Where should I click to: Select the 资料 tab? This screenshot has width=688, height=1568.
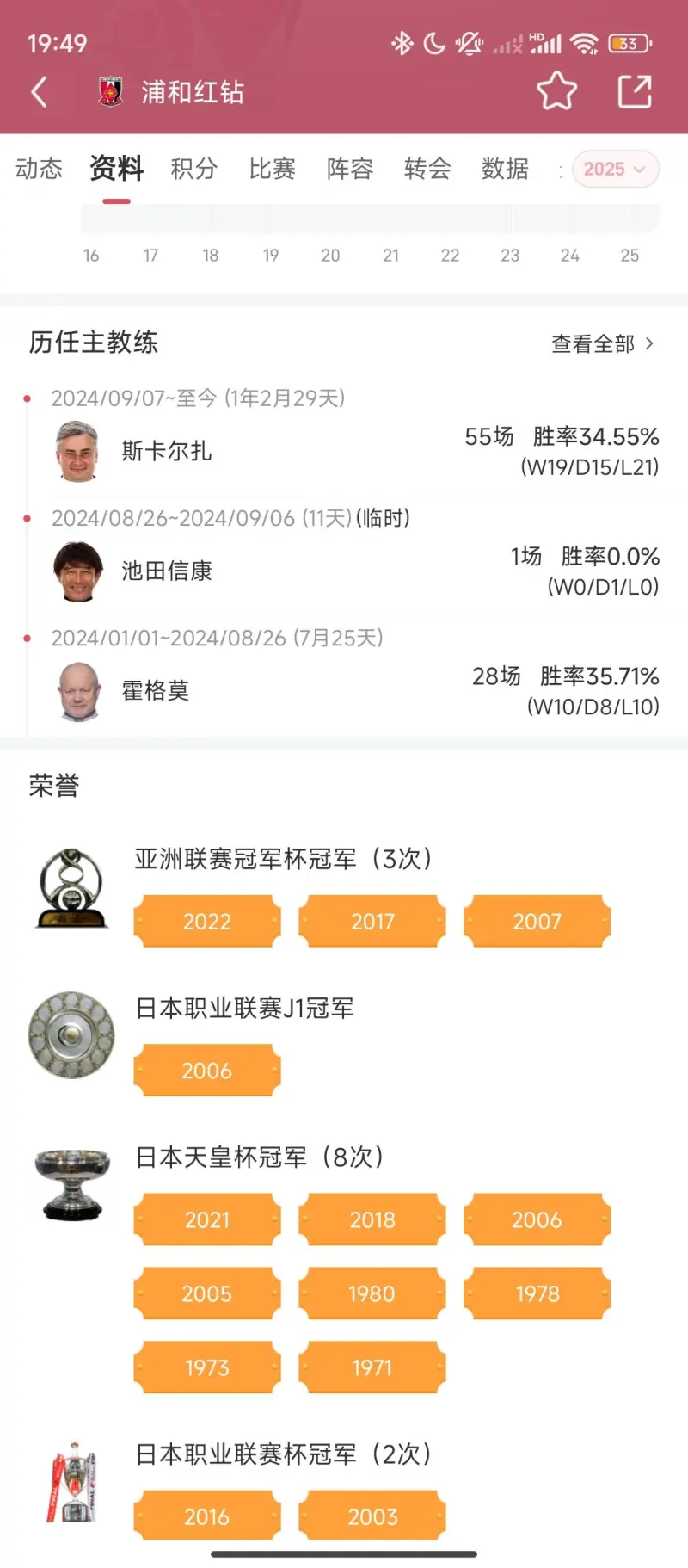(x=116, y=169)
